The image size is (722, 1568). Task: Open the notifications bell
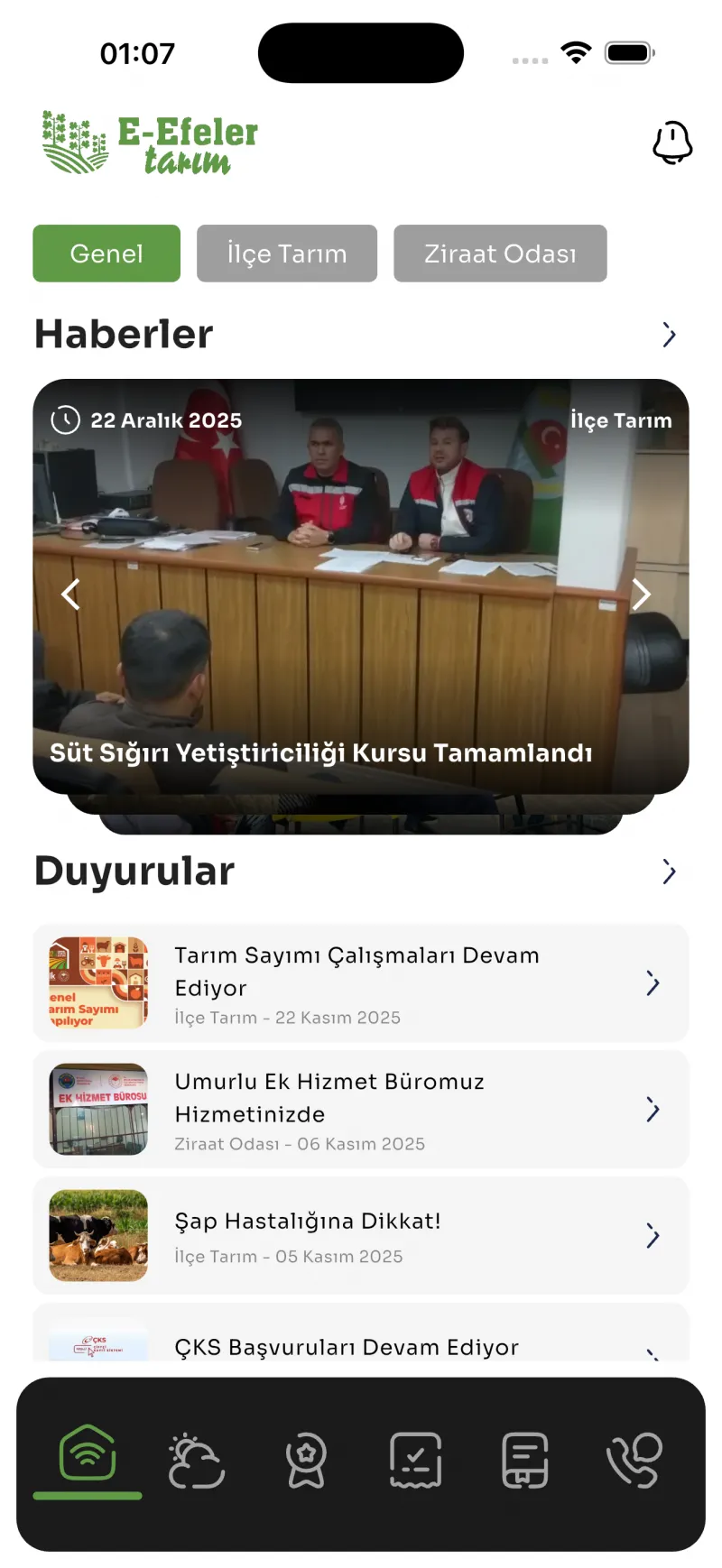(x=672, y=143)
